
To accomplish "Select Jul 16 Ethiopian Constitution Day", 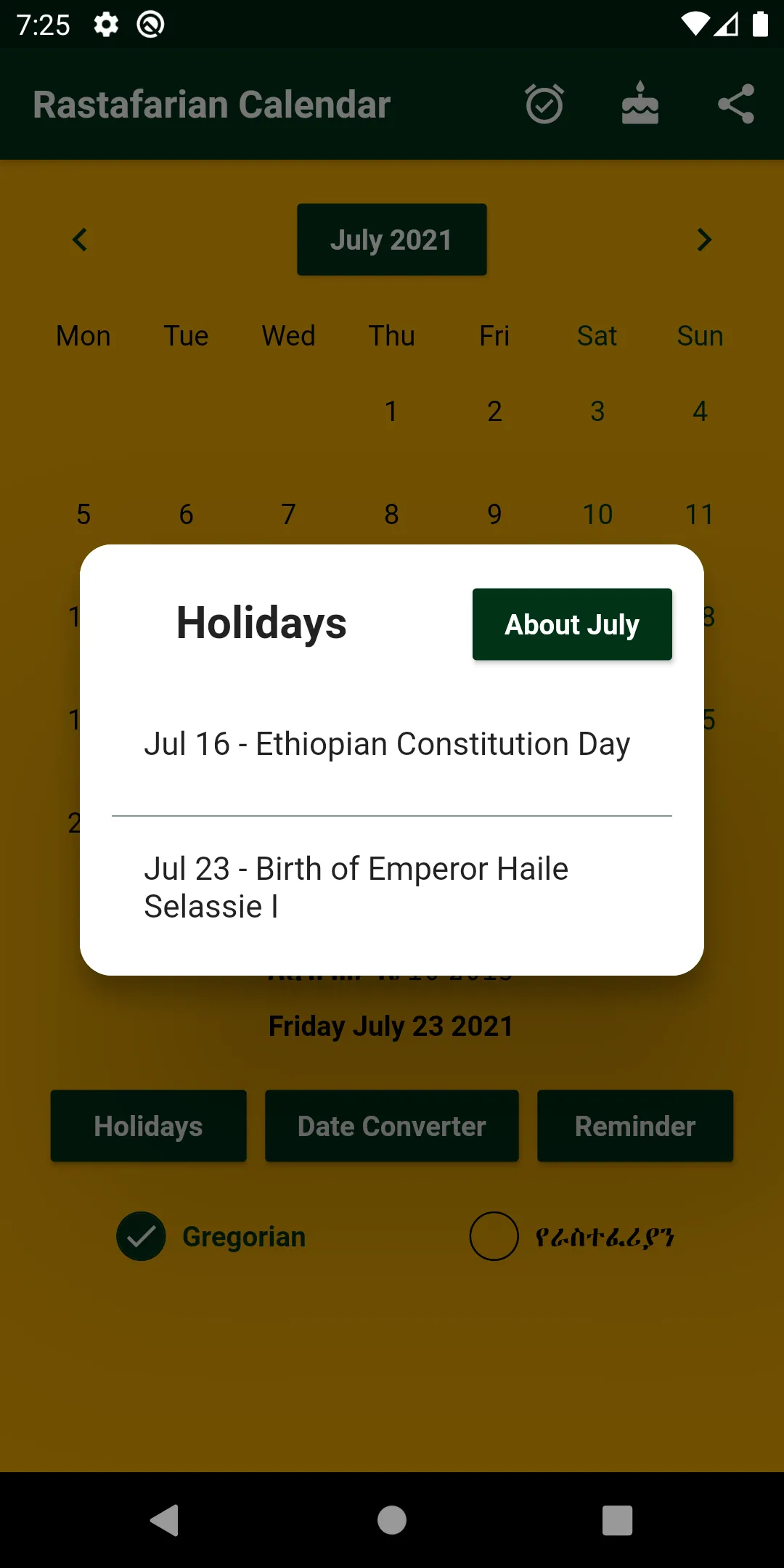I will (387, 744).
